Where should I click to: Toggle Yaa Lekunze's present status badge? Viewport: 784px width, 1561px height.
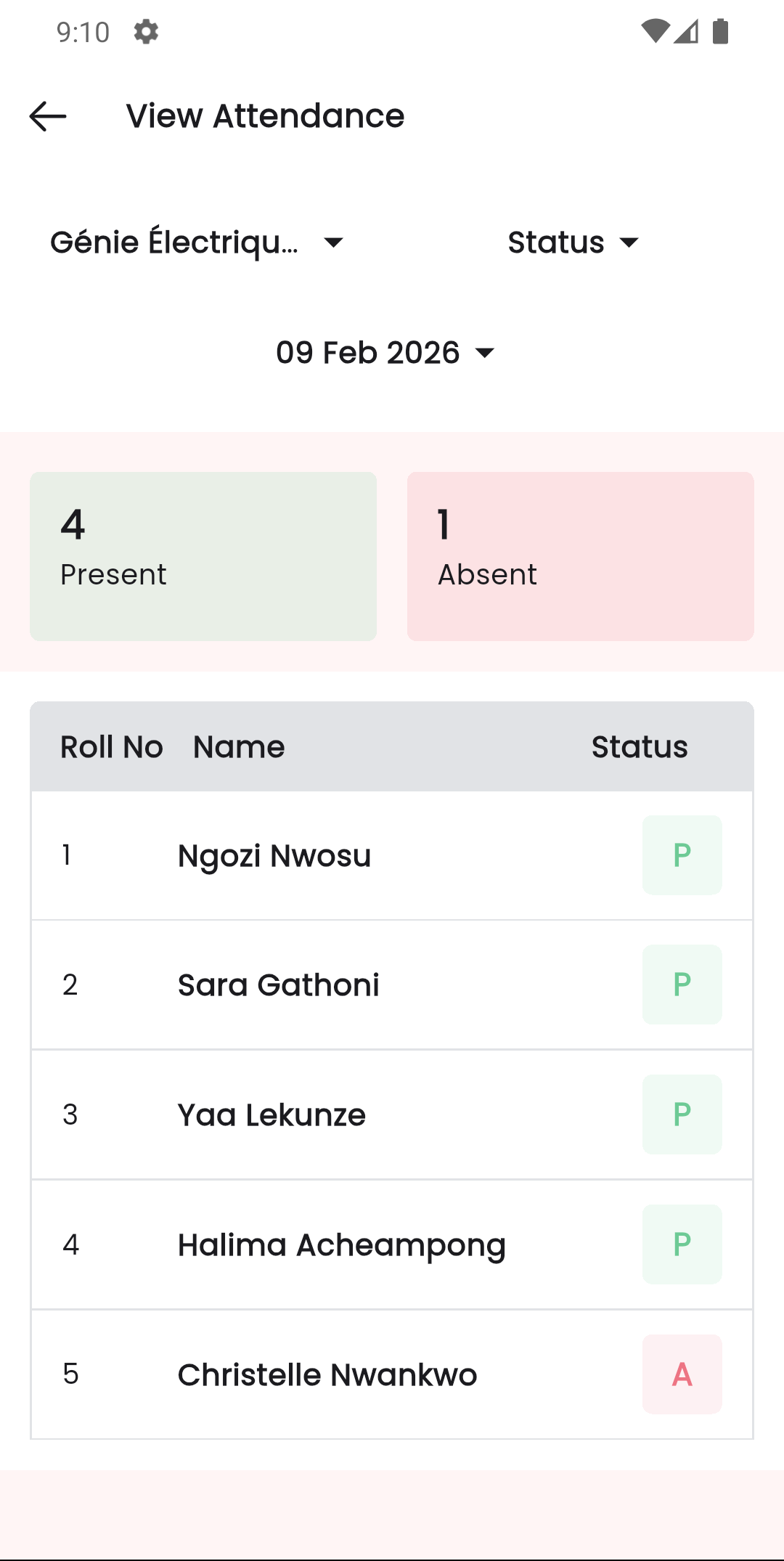[x=682, y=1114]
